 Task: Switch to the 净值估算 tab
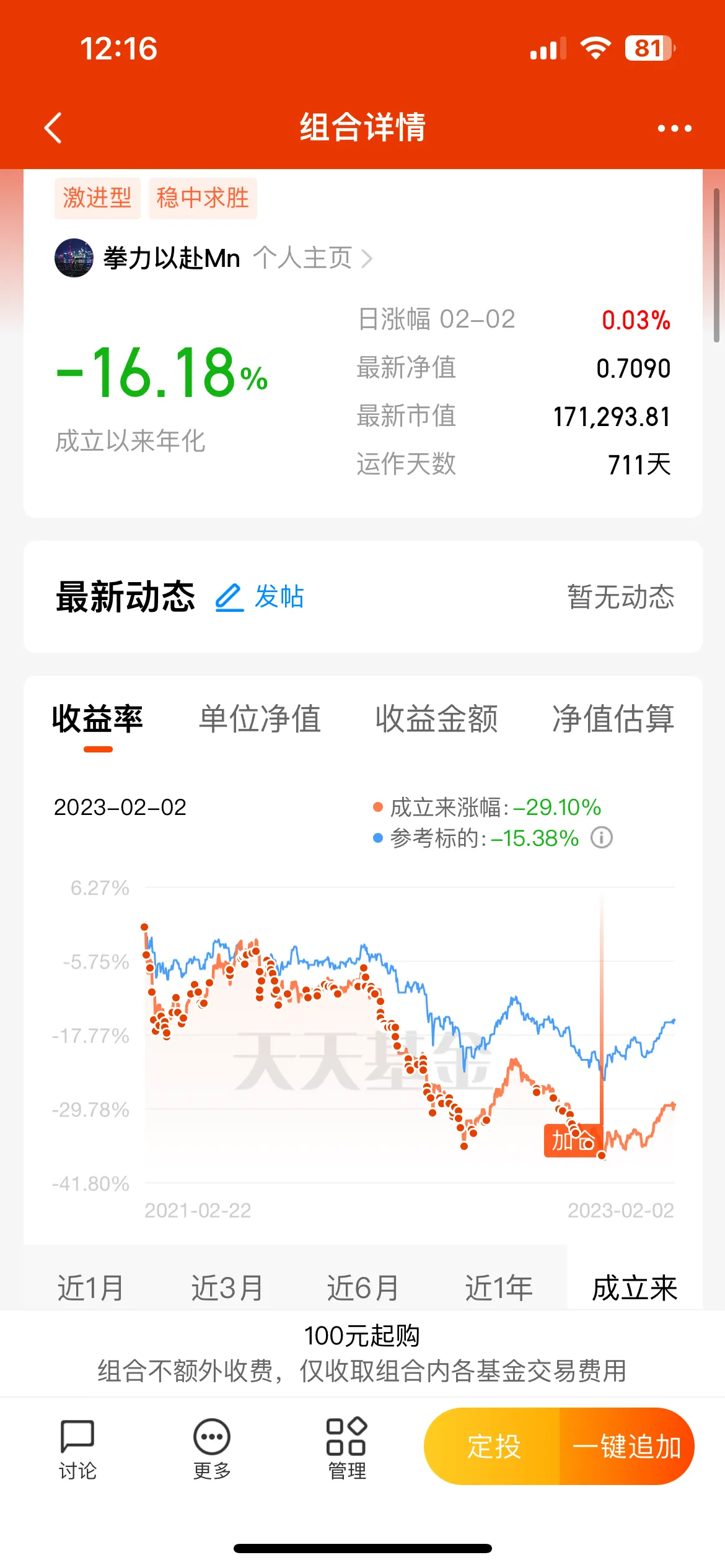tap(613, 719)
